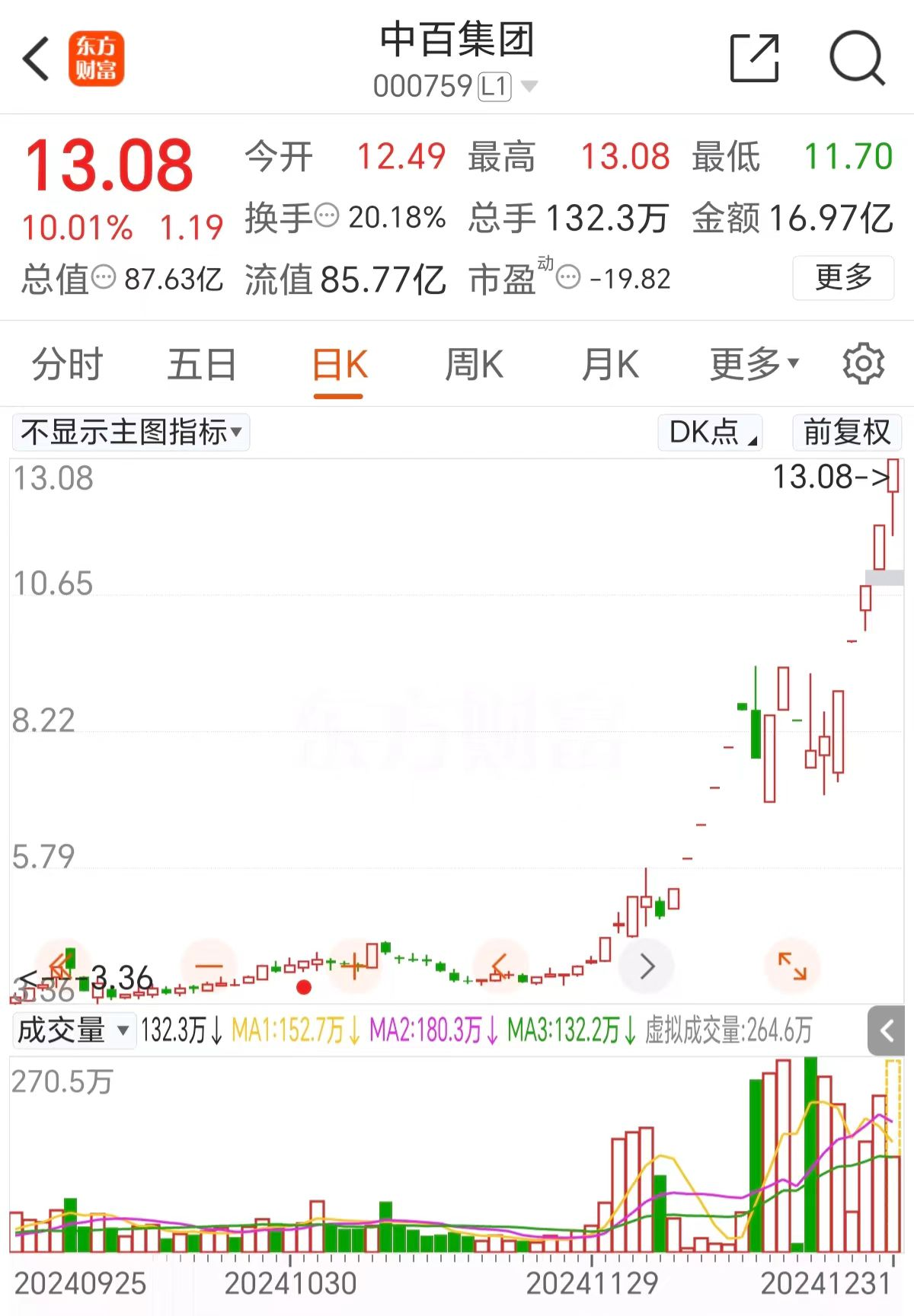Tap the 更多 button for more quote data
The image size is (914, 1316).
pos(843,277)
